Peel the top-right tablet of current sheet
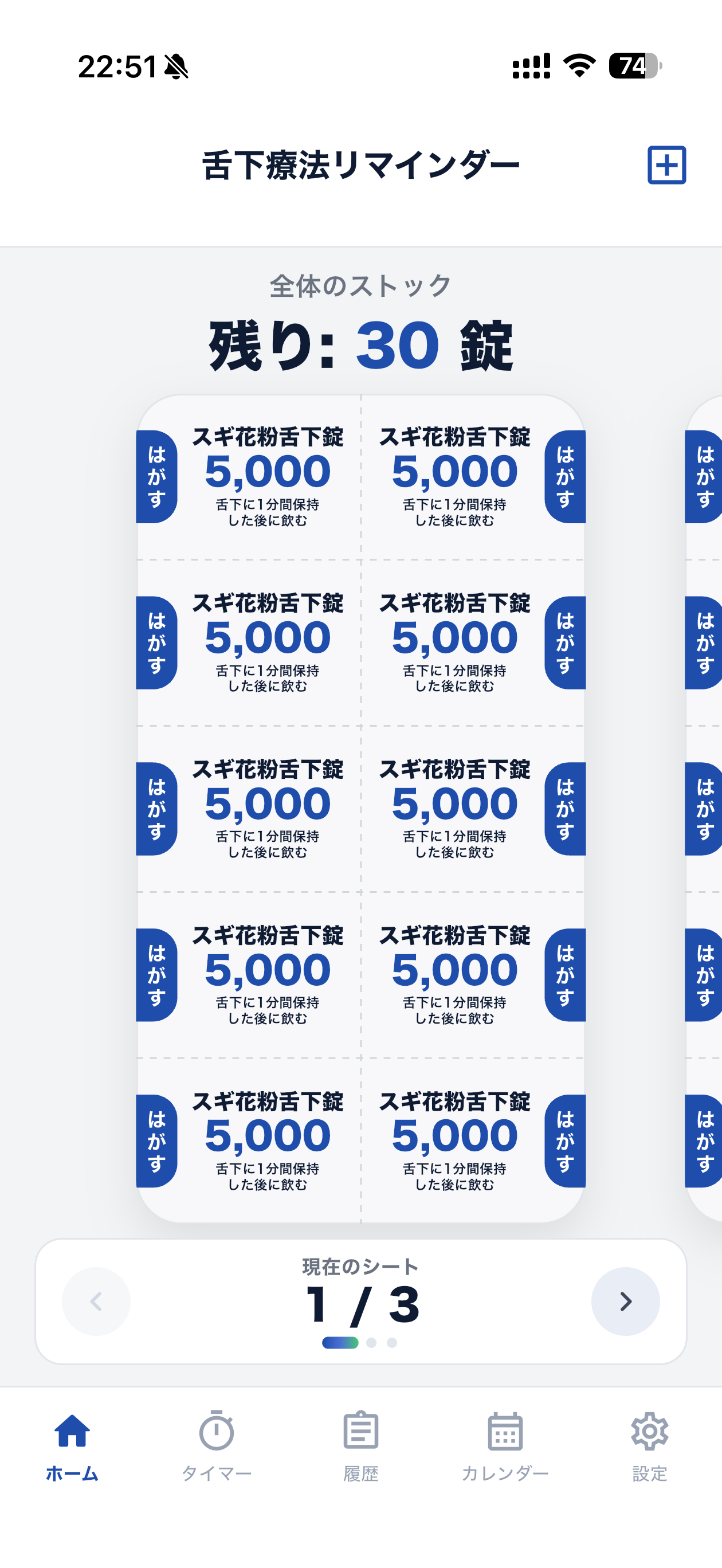This screenshot has width=722, height=1568. click(x=565, y=477)
